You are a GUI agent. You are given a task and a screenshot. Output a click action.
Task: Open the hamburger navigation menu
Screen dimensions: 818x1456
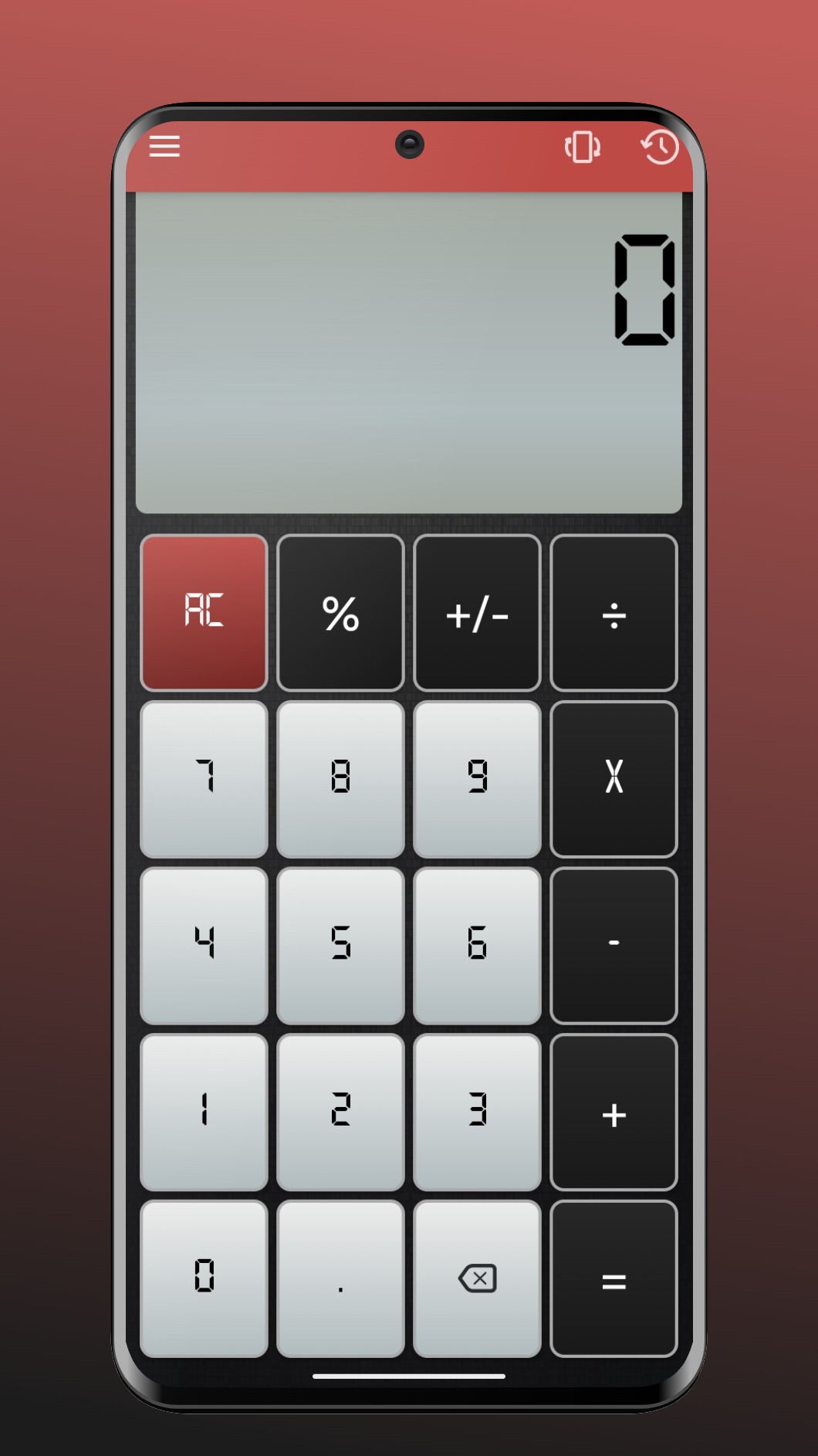(x=164, y=147)
